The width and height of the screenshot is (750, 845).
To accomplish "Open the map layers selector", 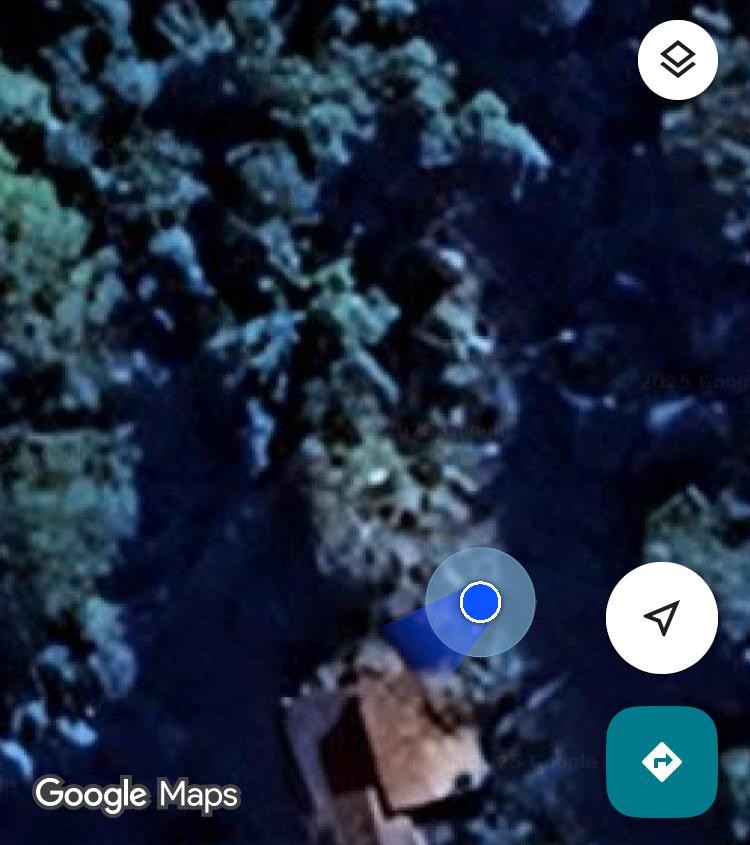I will click(678, 60).
